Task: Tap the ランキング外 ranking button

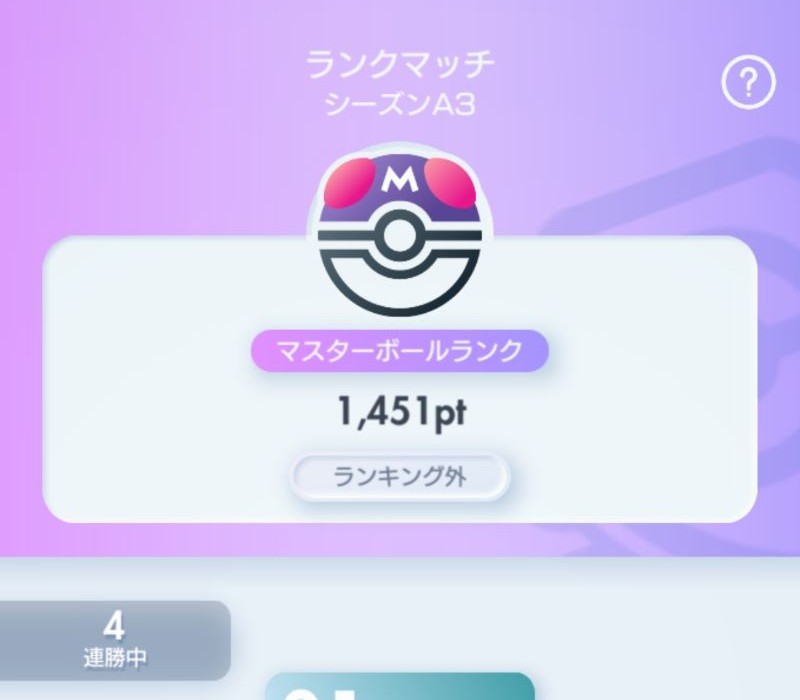Action: tap(400, 478)
